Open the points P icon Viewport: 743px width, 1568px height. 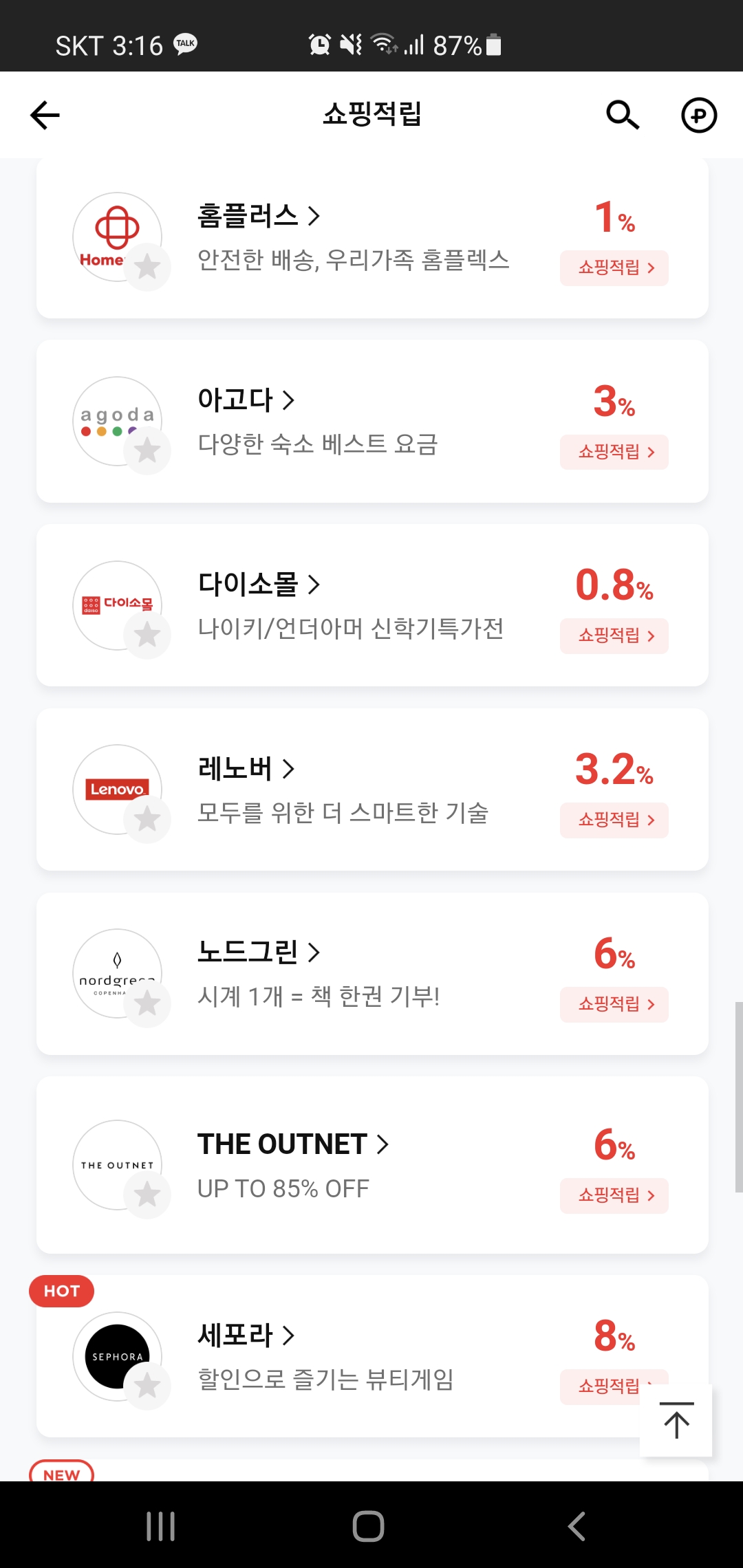click(699, 115)
